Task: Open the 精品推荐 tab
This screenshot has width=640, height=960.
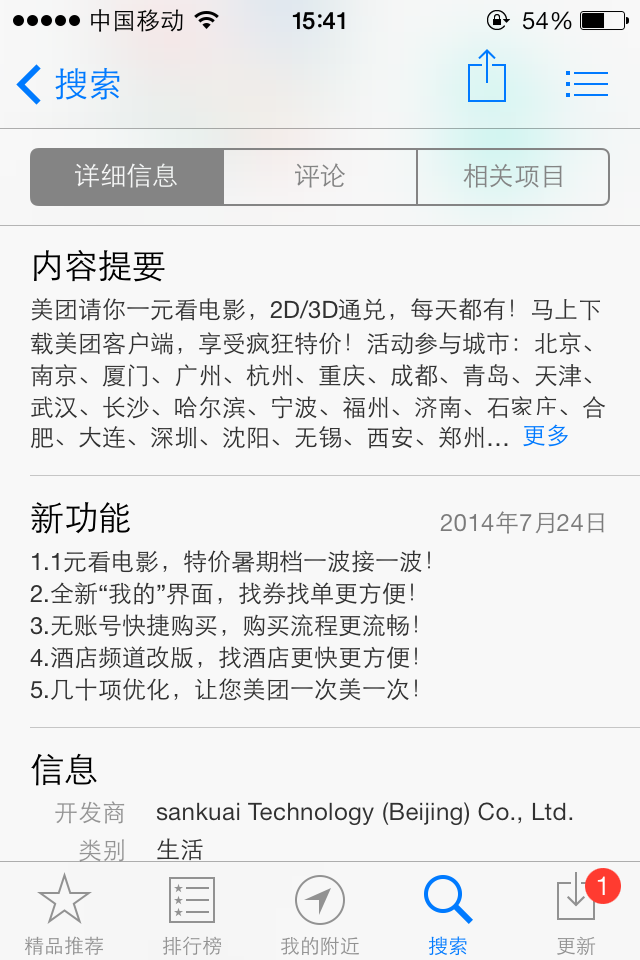Action: point(64,913)
